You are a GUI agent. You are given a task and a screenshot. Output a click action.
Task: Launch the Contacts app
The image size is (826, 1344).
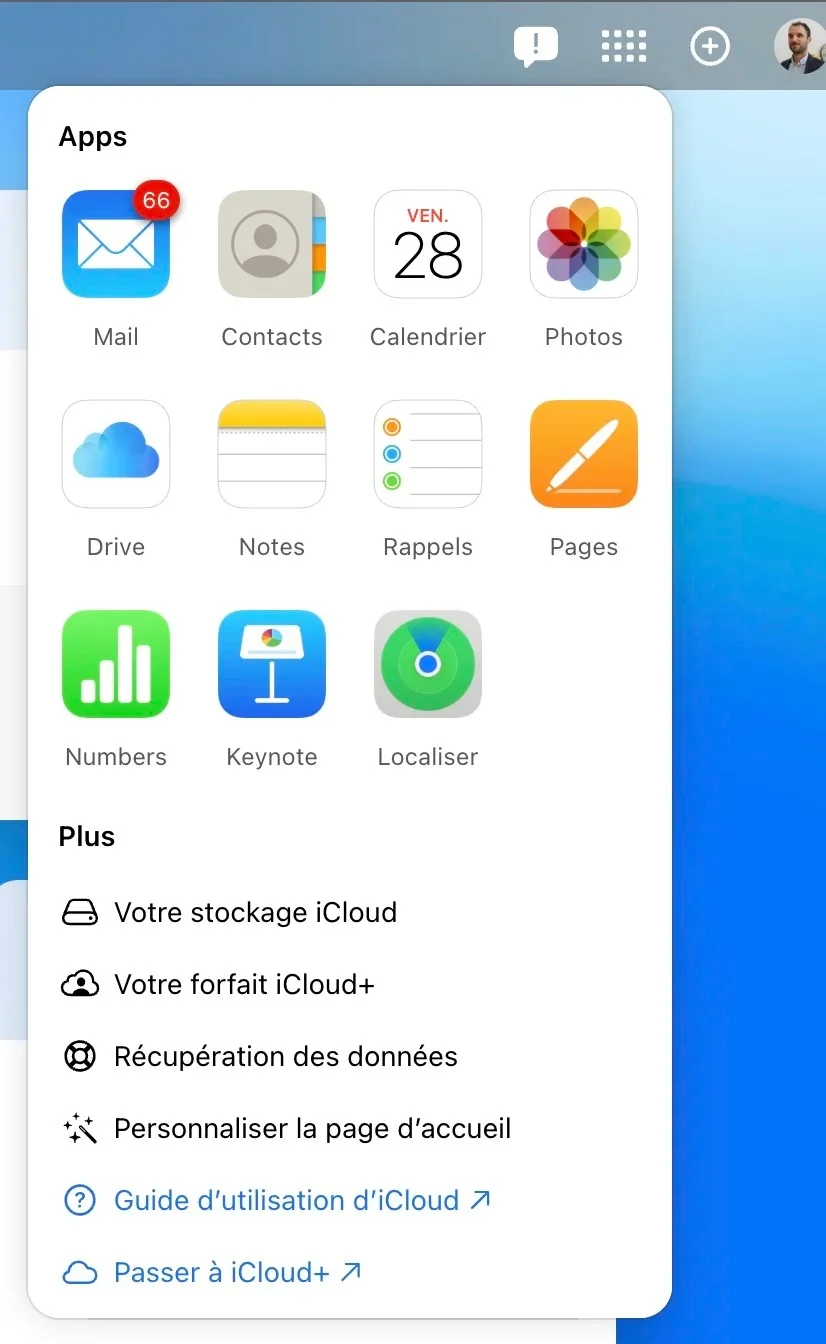[272, 245]
